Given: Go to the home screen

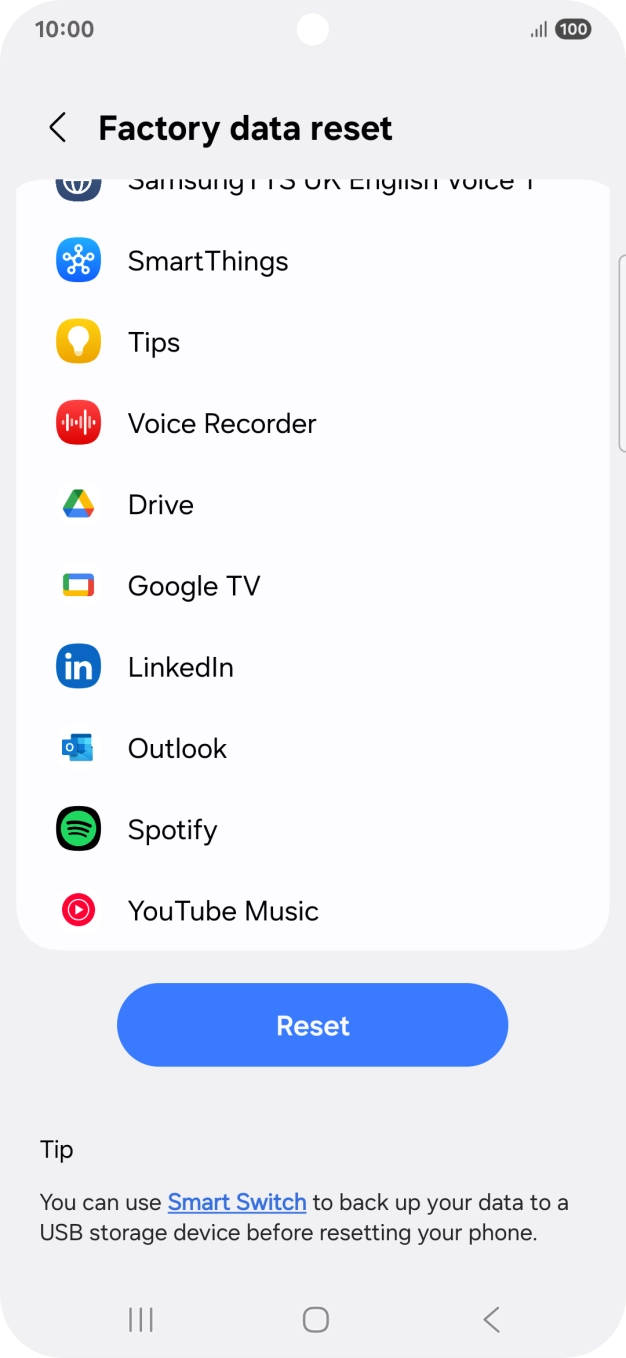Looking at the screenshot, I should coord(315,1320).
